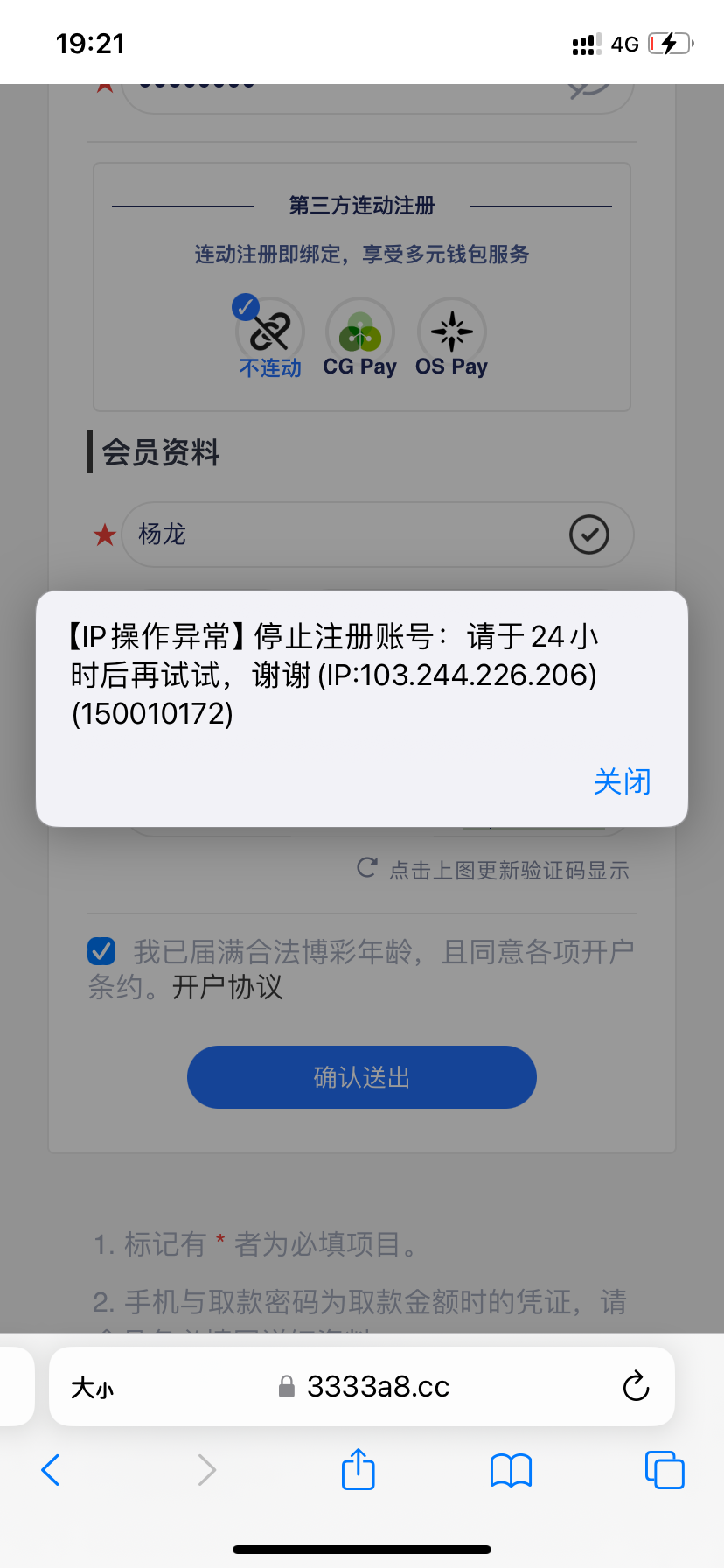Viewport: 724px width, 1568px height.
Task: Select the CG Pay linking option
Action: (360, 339)
